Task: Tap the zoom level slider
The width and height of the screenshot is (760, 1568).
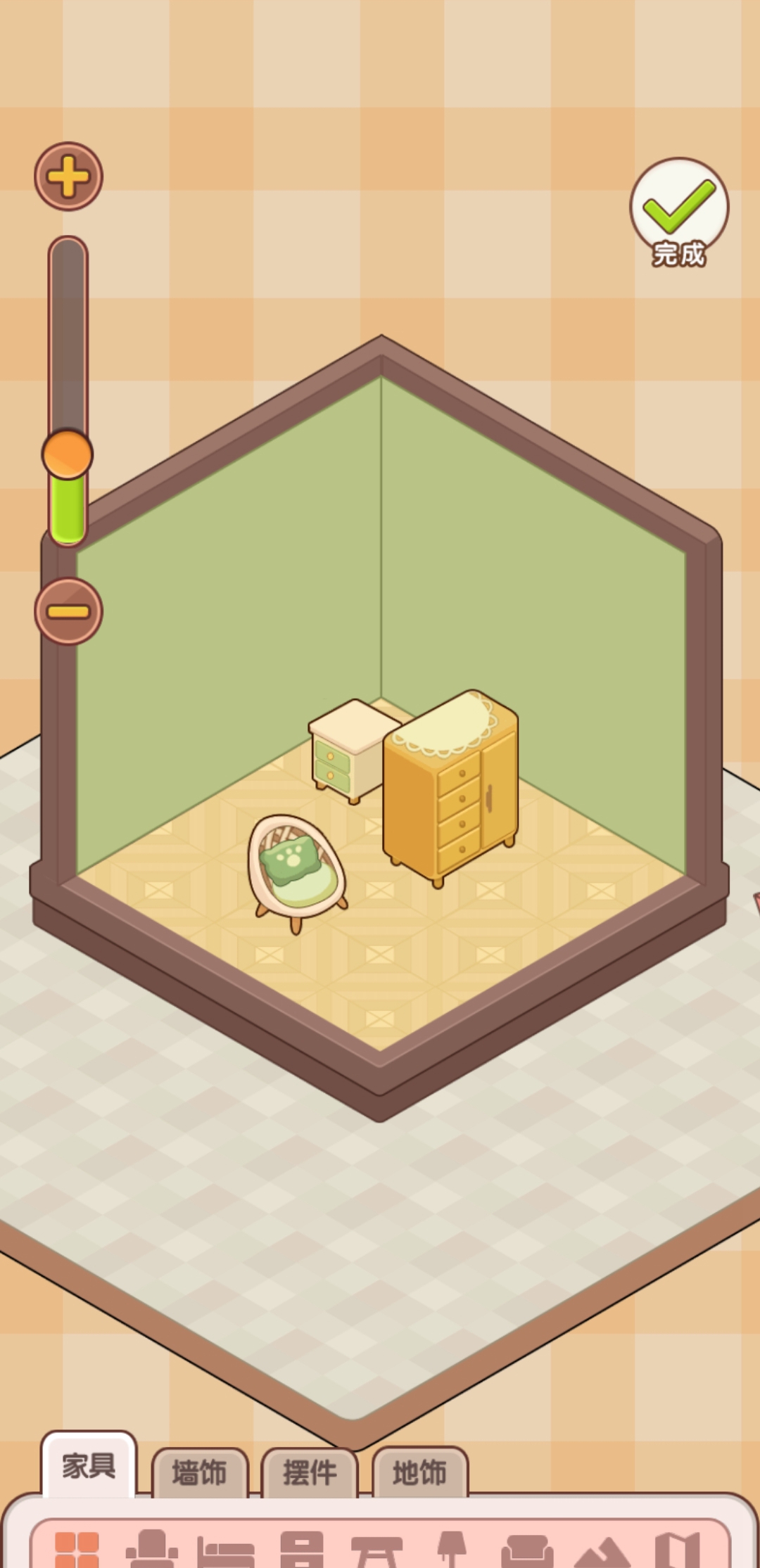Action: tap(68, 454)
